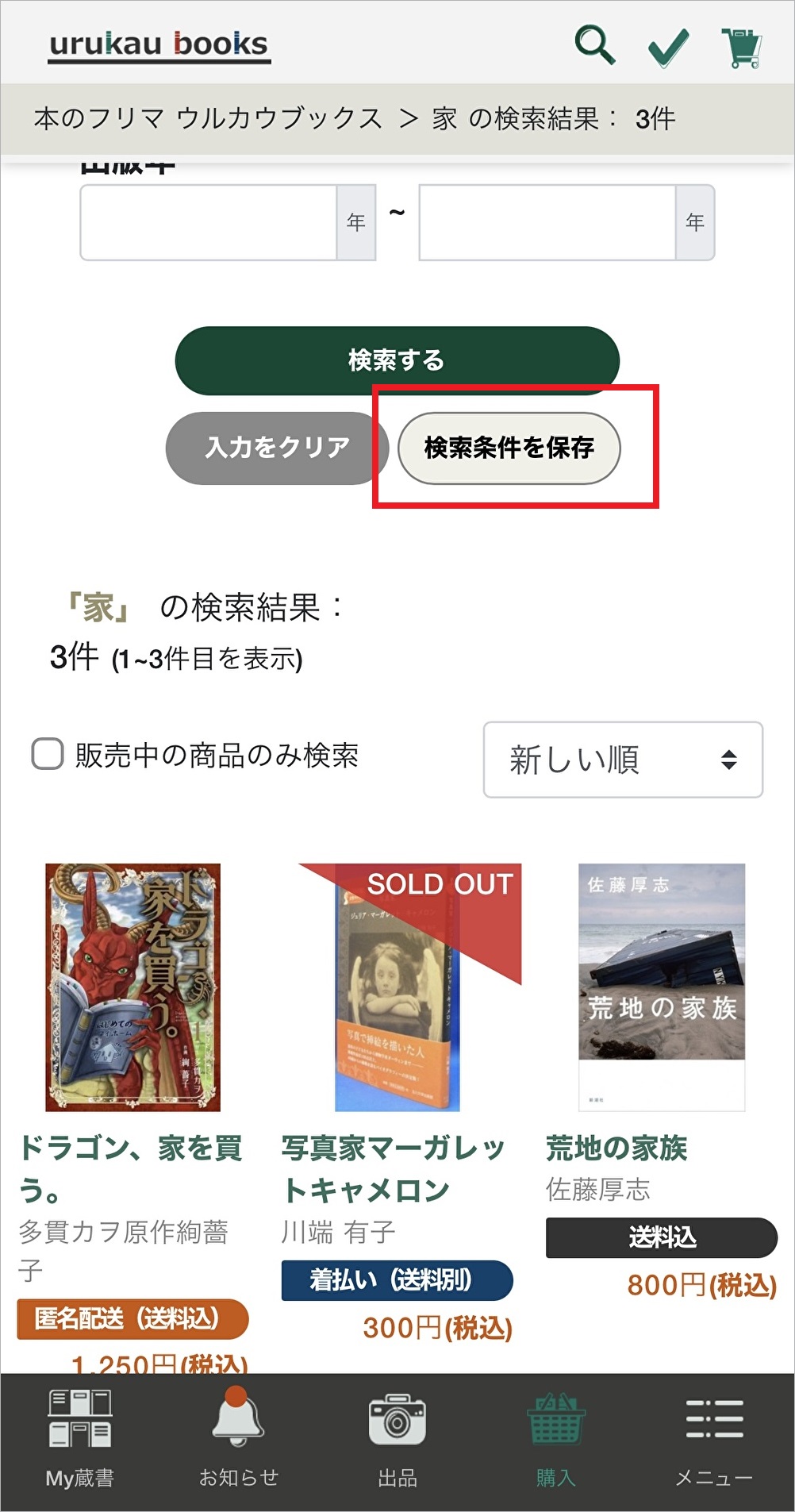Tap the checkmark icon in header
Image resolution: width=795 pixels, height=1512 pixels.
click(668, 47)
